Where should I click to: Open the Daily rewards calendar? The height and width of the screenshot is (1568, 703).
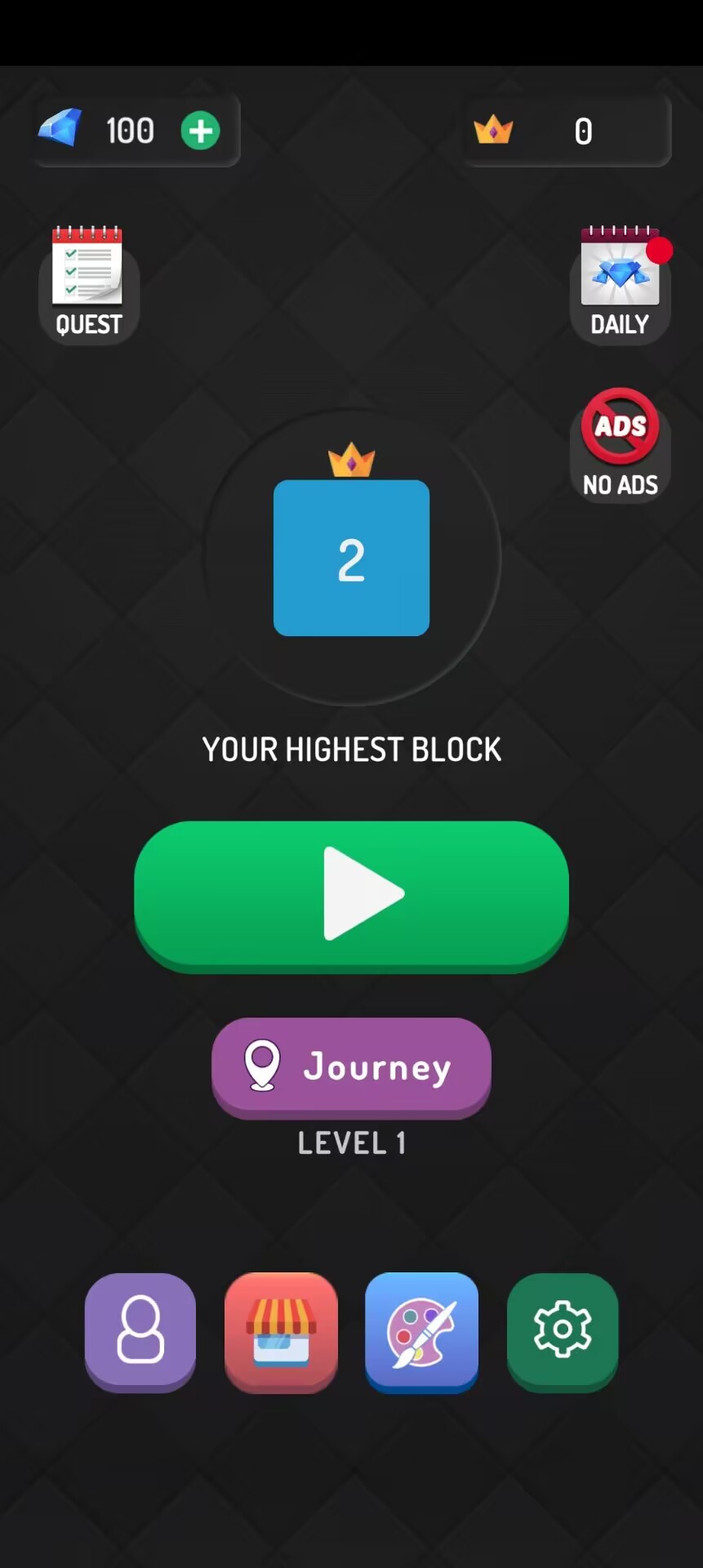pos(621,283)
